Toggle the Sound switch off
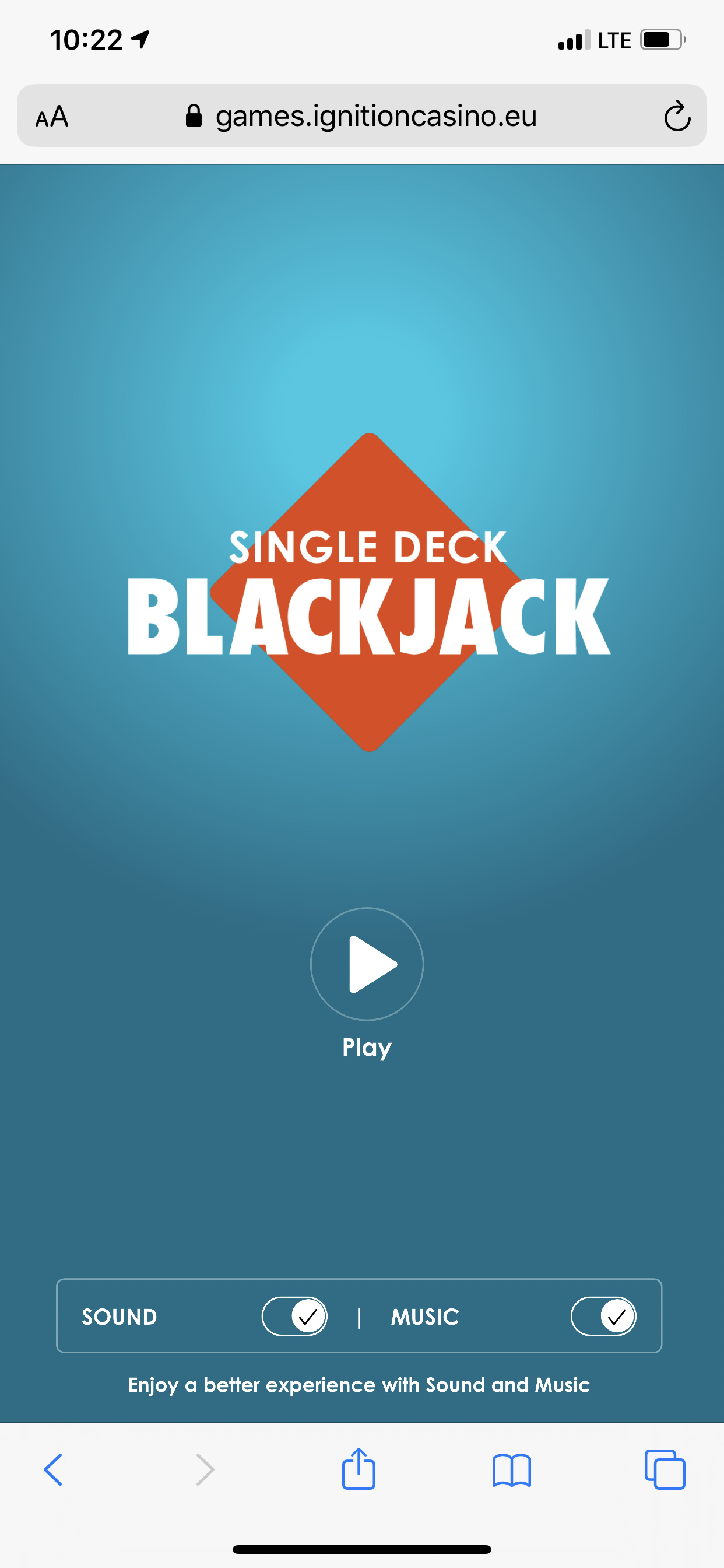The width and height of the screenshot is (724, 1568). (294, 1316)
